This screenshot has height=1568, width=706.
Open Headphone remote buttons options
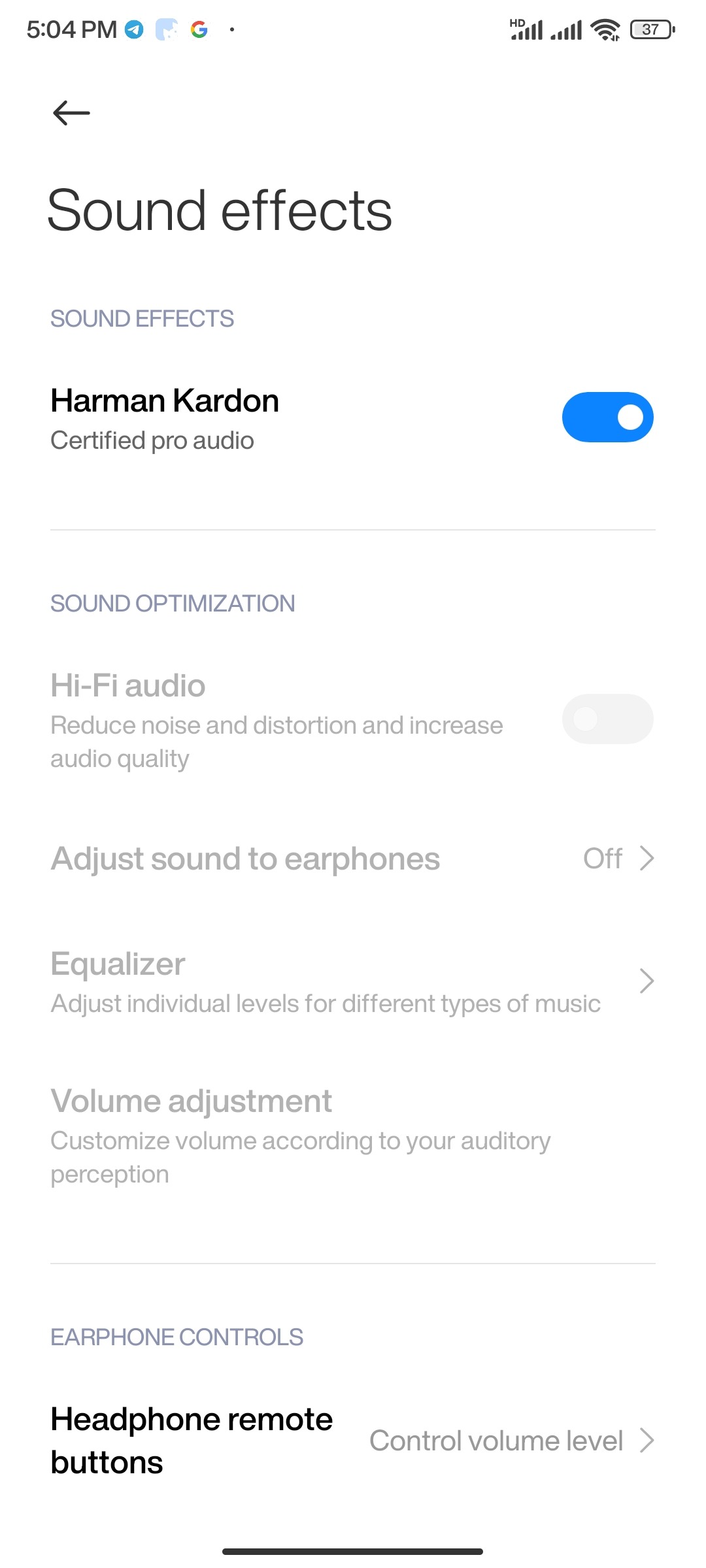tap(353, 1441)
